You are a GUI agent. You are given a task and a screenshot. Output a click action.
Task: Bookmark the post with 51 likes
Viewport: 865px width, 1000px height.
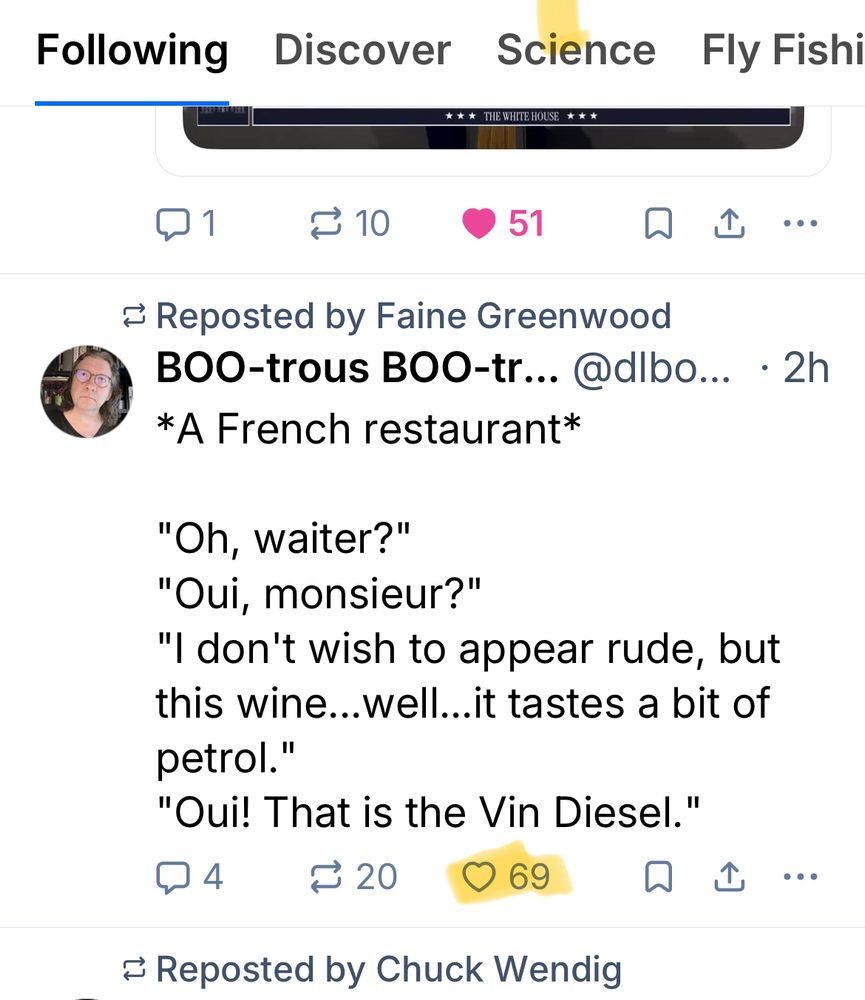pos(657,222)
